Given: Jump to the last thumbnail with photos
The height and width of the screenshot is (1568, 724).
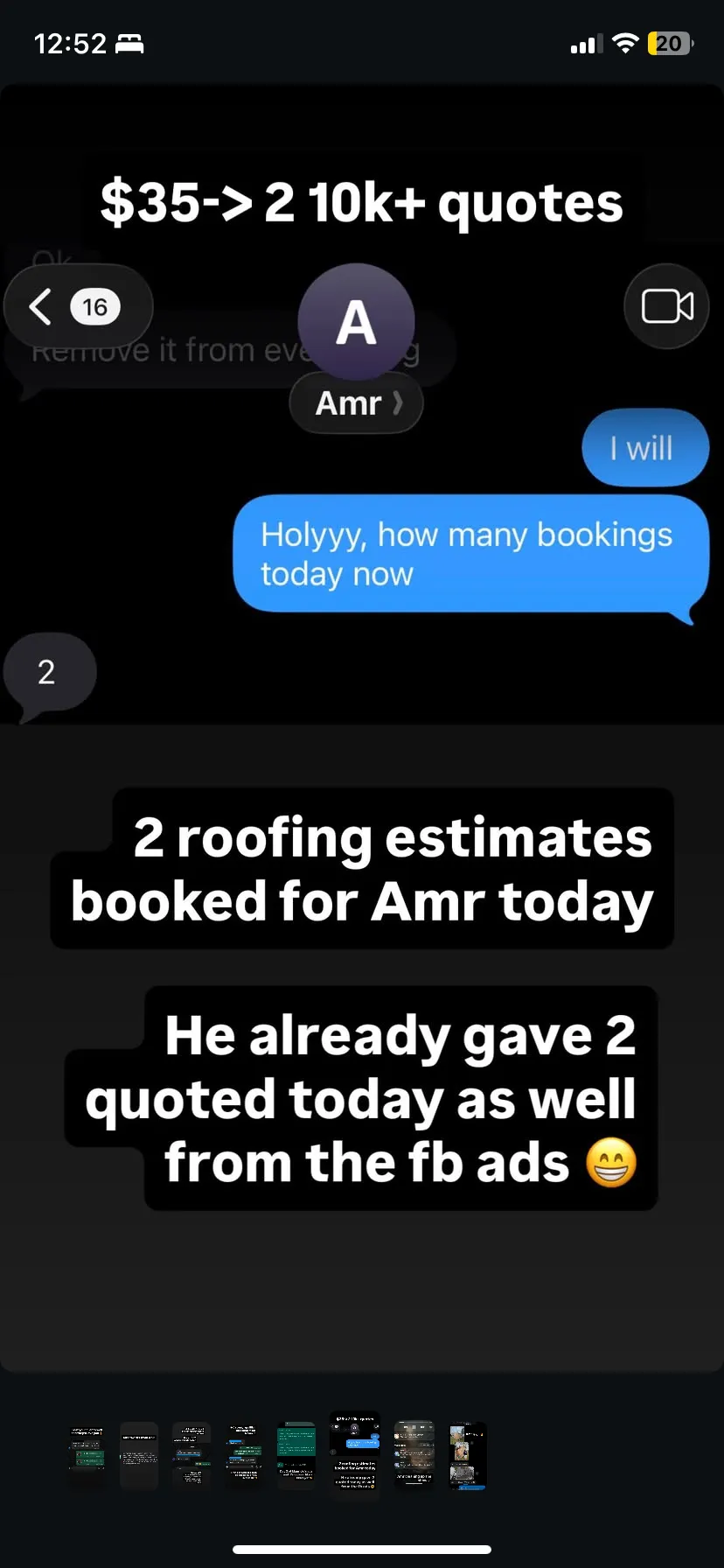Looking at the screenshot, I should click(467, 1455).
